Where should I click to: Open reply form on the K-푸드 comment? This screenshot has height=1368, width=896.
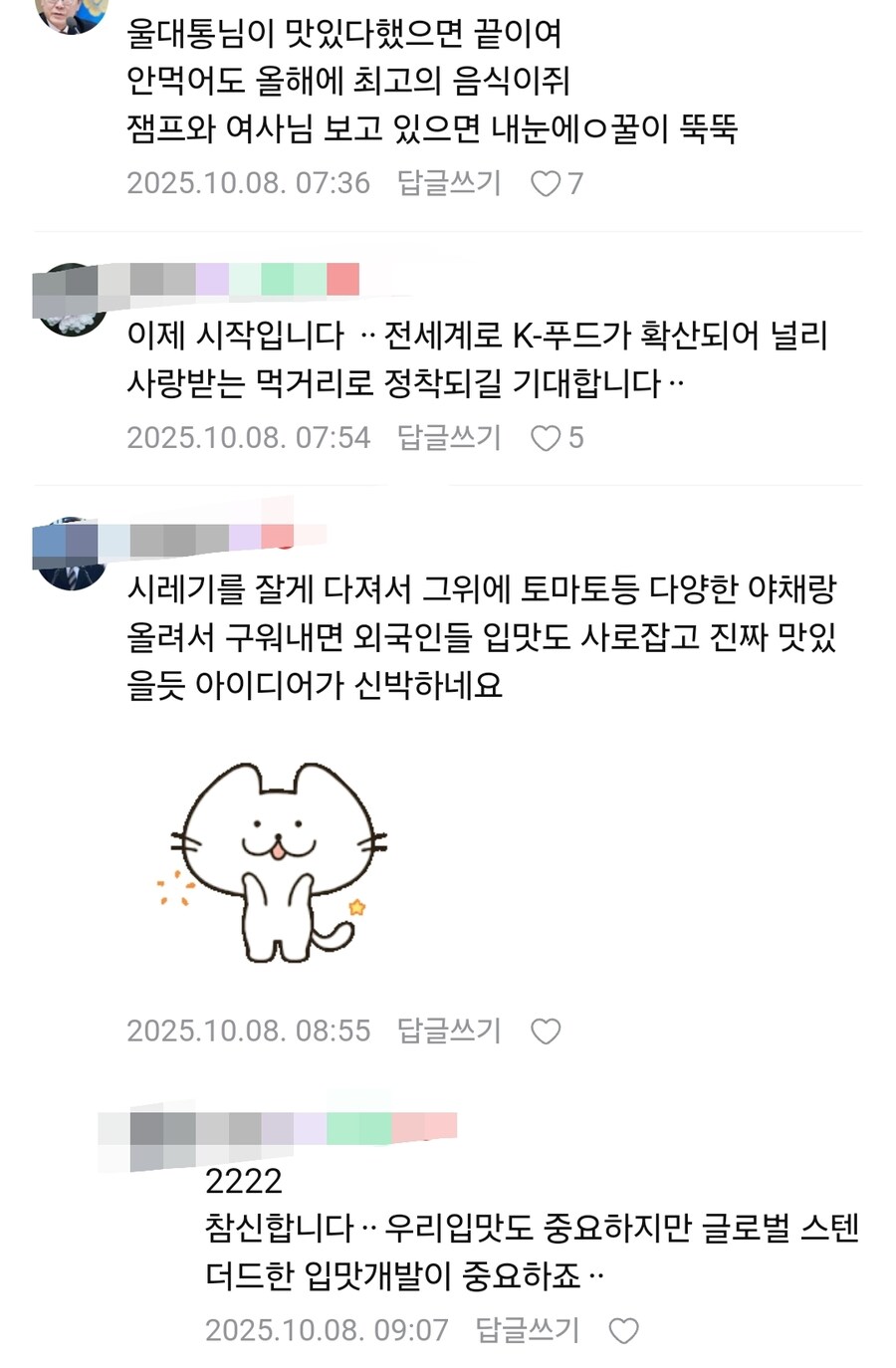click(449, 436)
